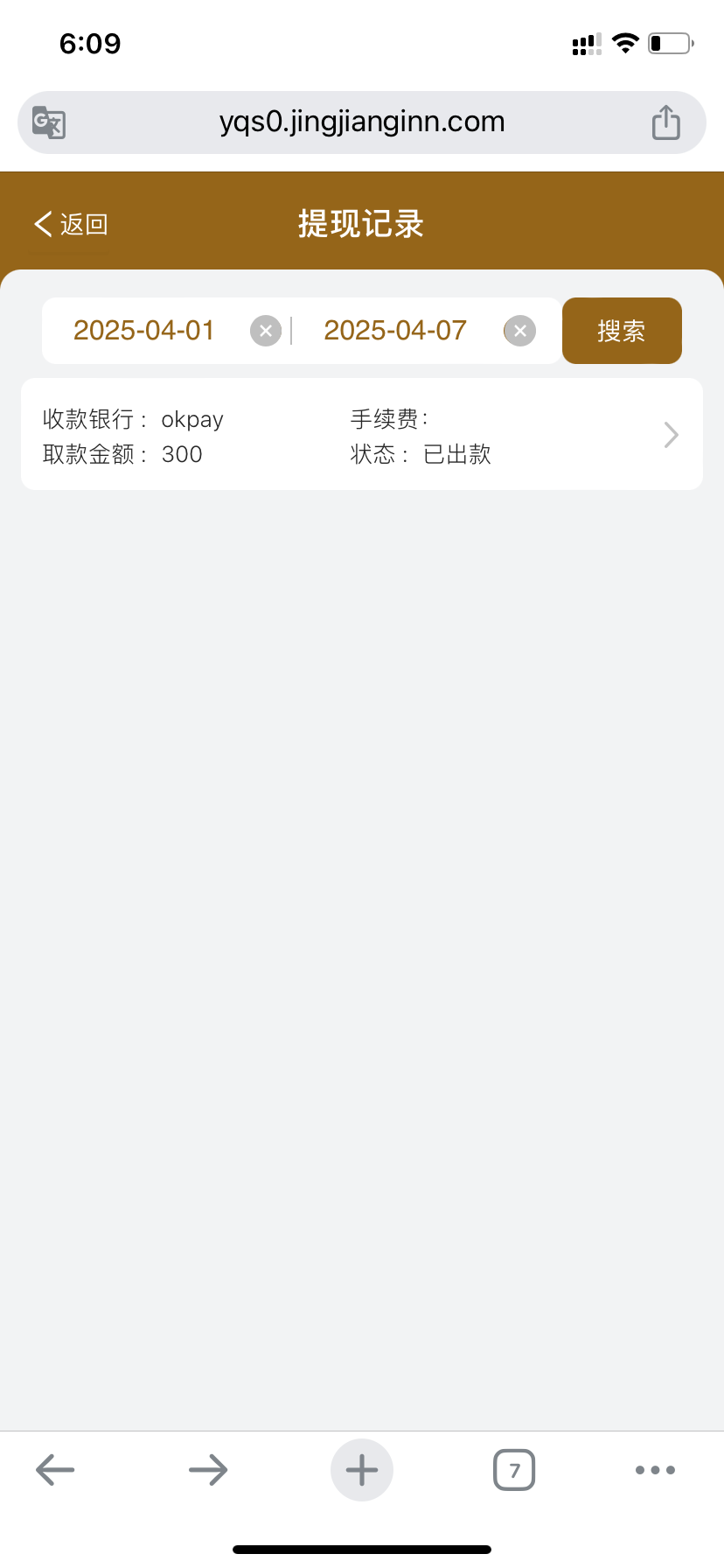Navigate forward in the browser toolbar

pos(208,1470)
